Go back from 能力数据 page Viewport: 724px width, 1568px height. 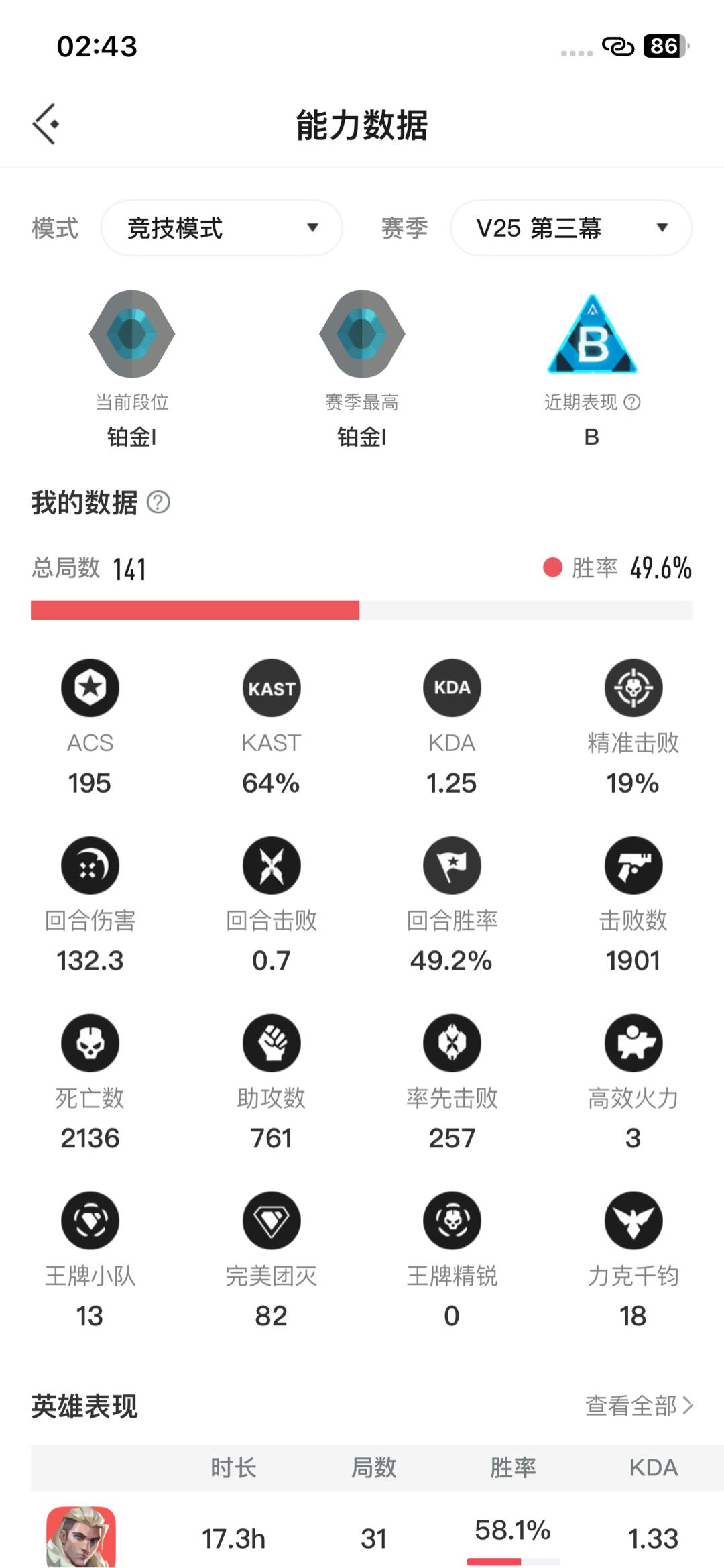[46, 124]
